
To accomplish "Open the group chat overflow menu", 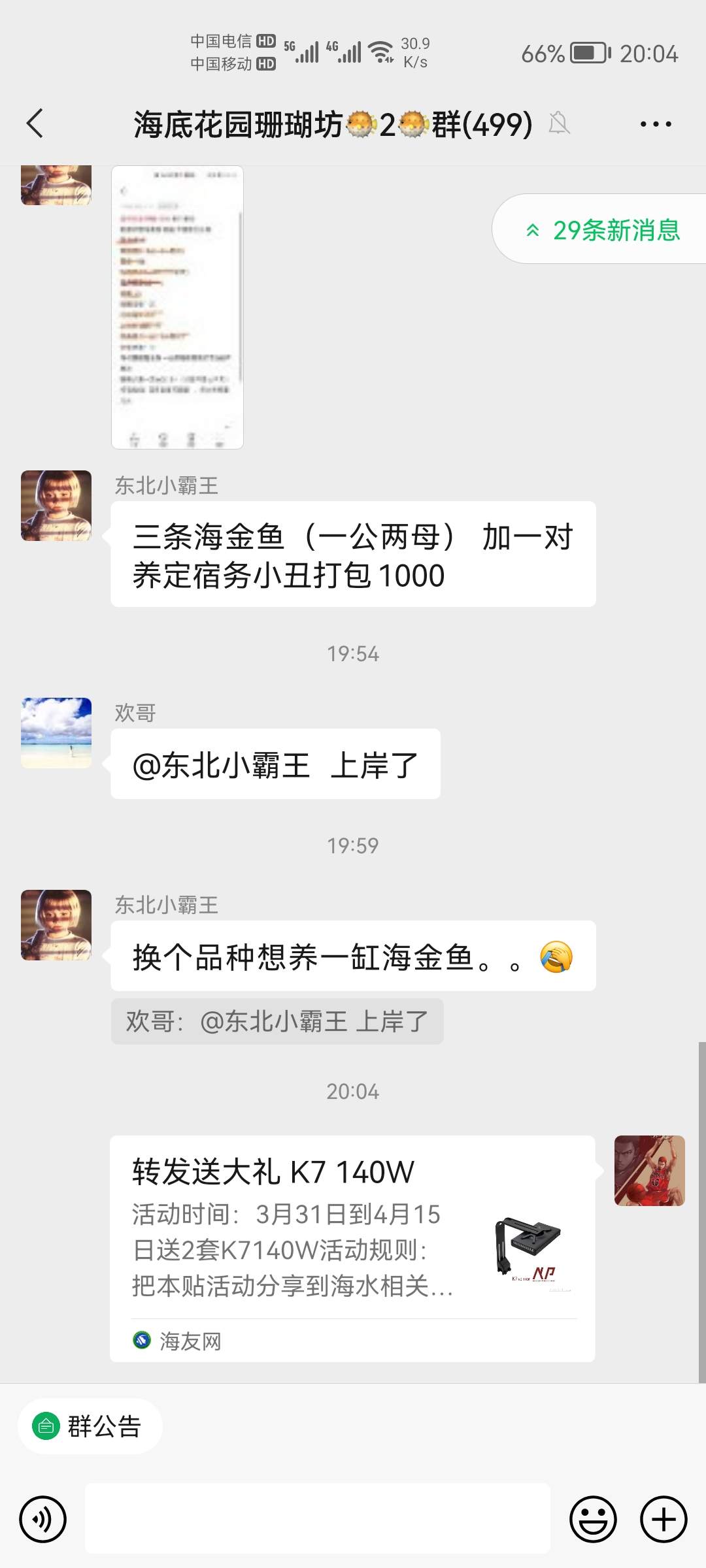I will (655, 124).
